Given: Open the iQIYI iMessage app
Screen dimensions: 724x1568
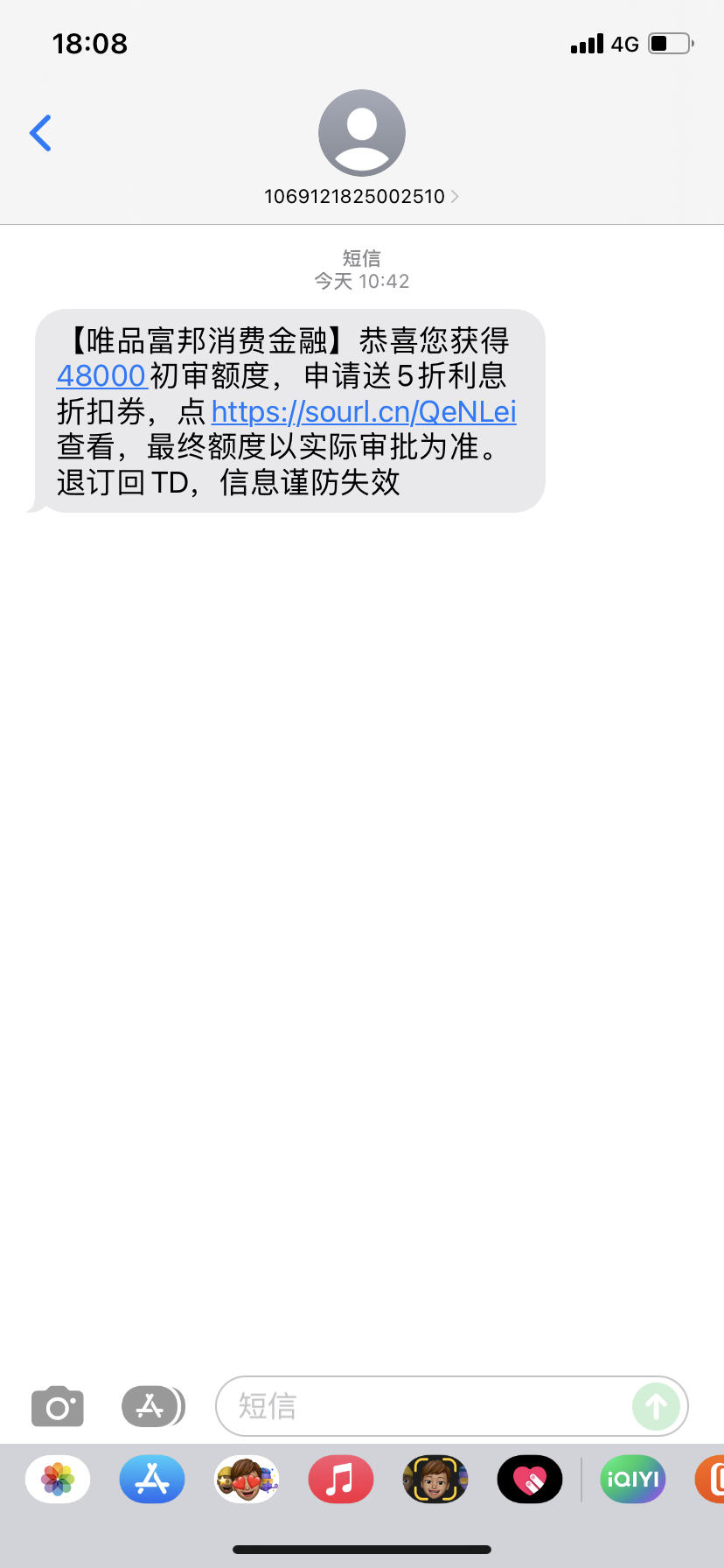Looking at the screenshot, I should [x=633, y=1480].
